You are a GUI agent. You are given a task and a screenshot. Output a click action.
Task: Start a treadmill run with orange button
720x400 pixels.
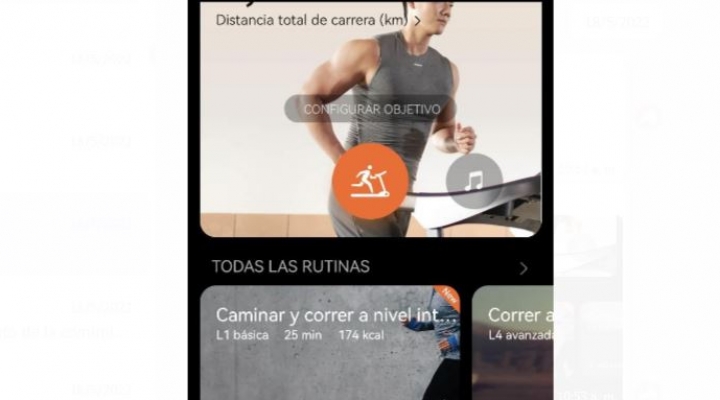pyautogui.click(x=370, y=180)
